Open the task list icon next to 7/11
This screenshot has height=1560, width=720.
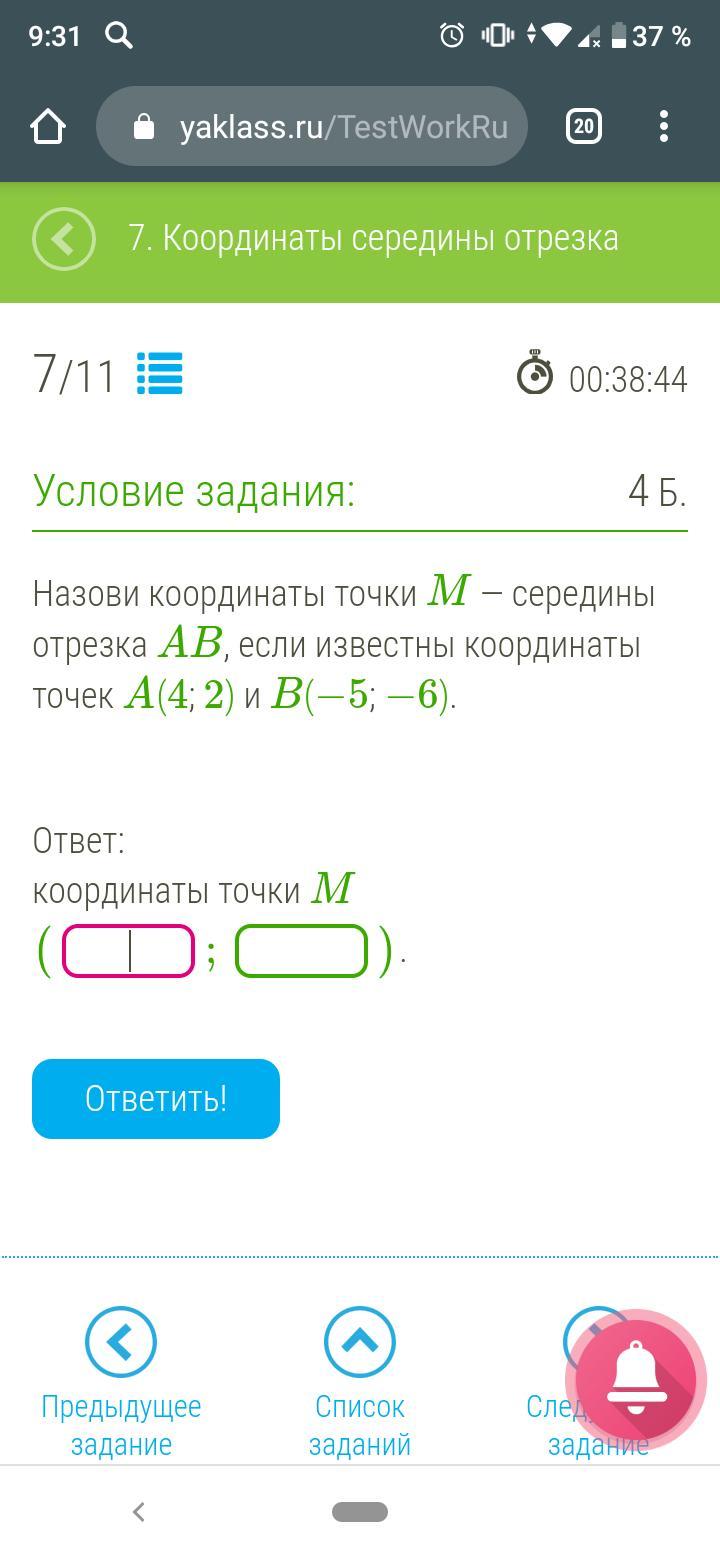point(160,374)
